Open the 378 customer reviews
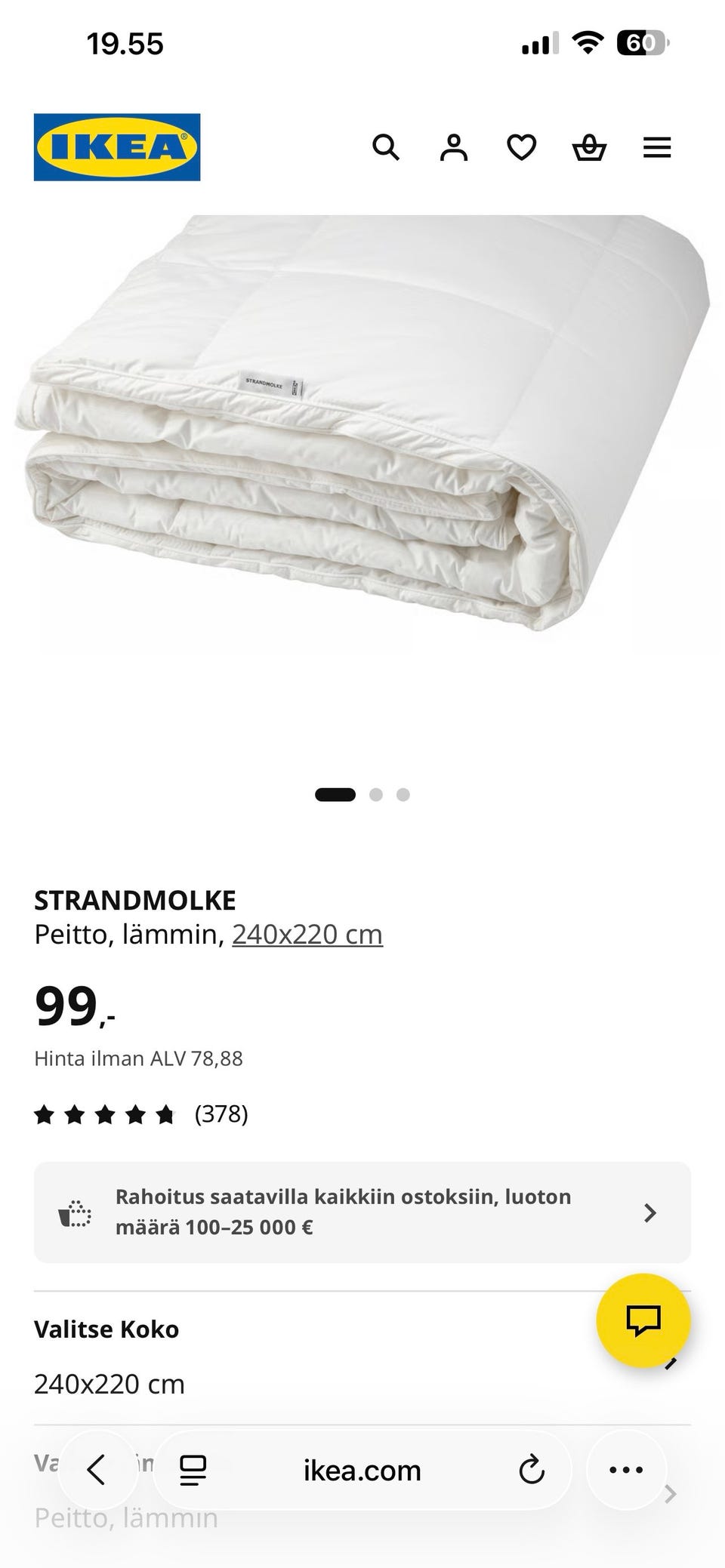The width and height of the screenshot is (725, 1568). coord(221,1114)
